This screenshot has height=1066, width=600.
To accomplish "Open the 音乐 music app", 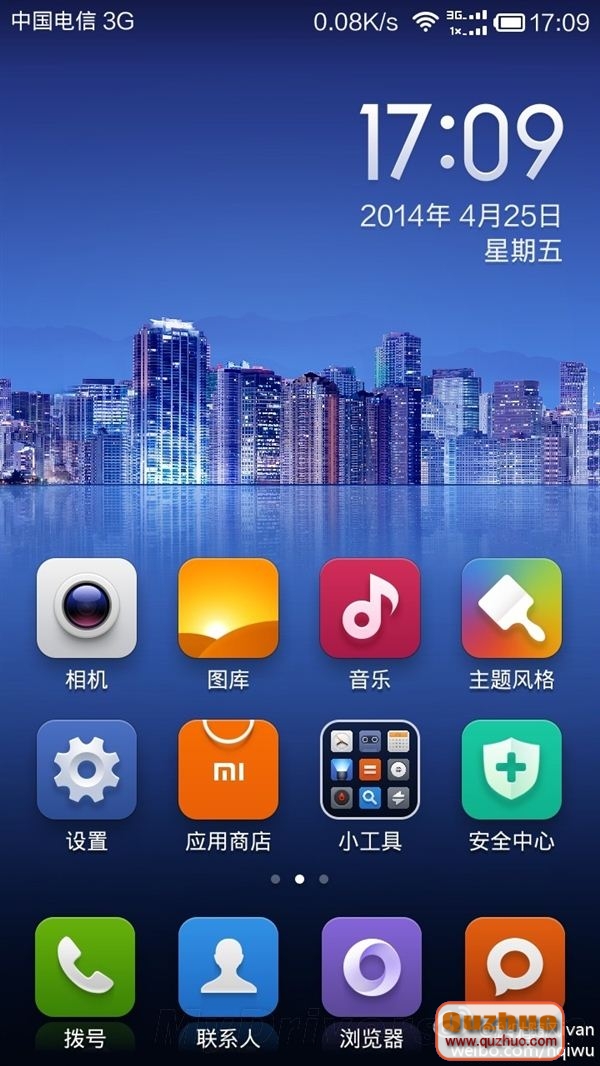I will pyautogui.click(x=370, y=608).
